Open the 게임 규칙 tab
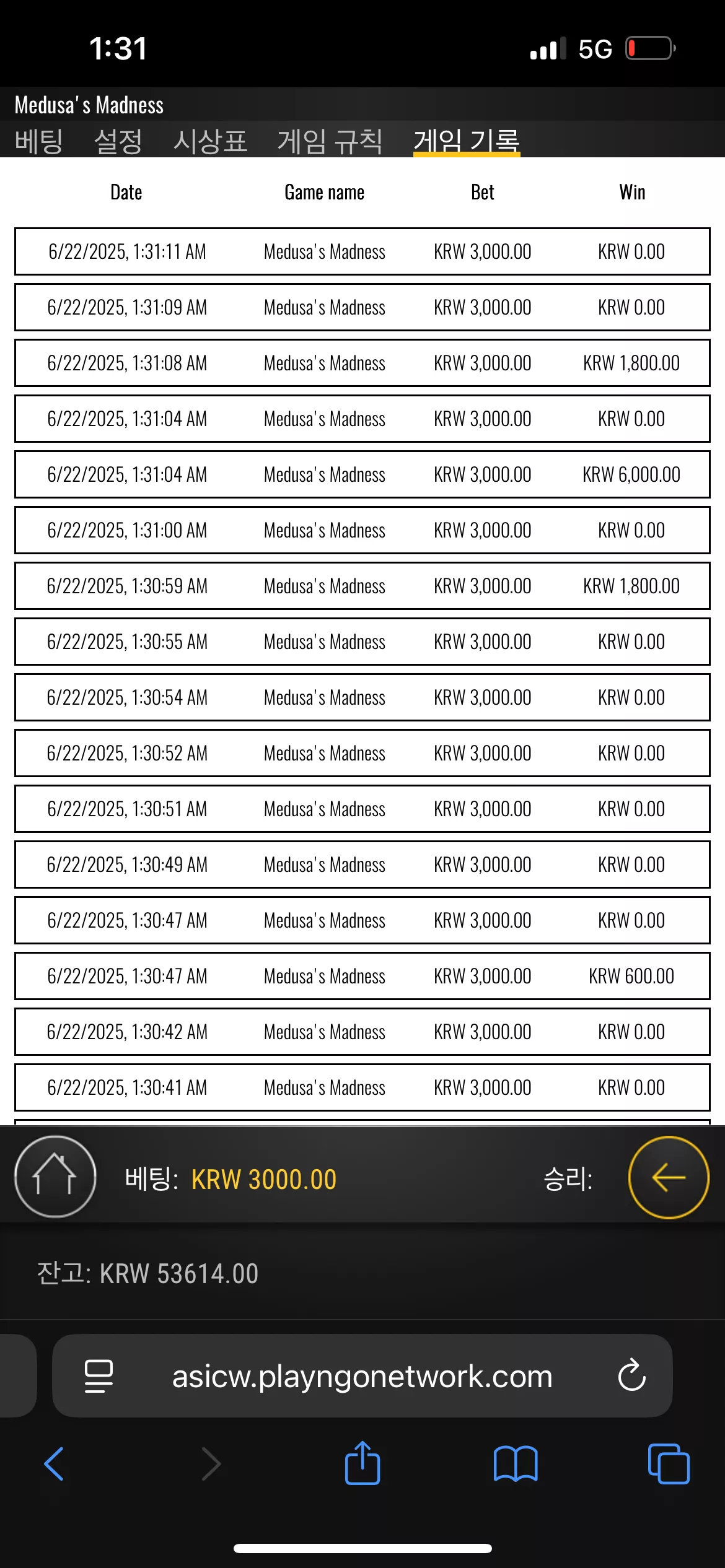The width and height of the screenshot is (725, 1568). click(330, 141)
